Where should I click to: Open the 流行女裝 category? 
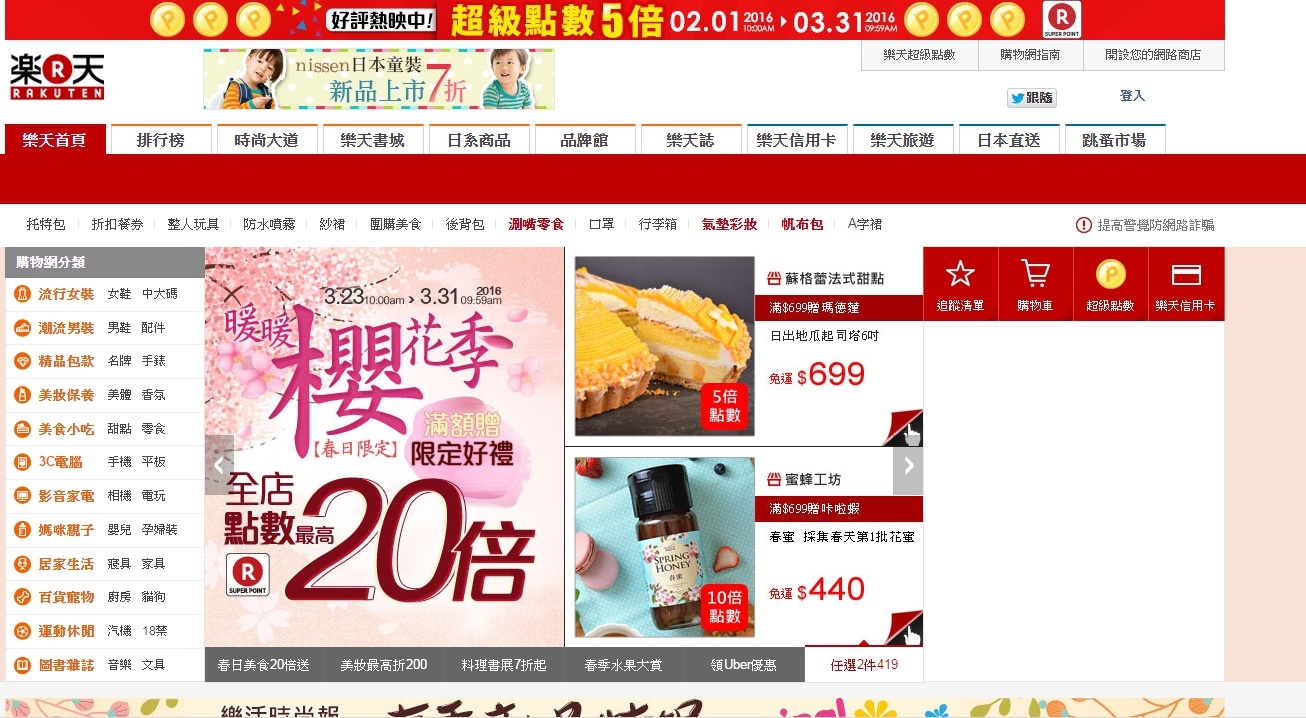[x=66, y=294]
